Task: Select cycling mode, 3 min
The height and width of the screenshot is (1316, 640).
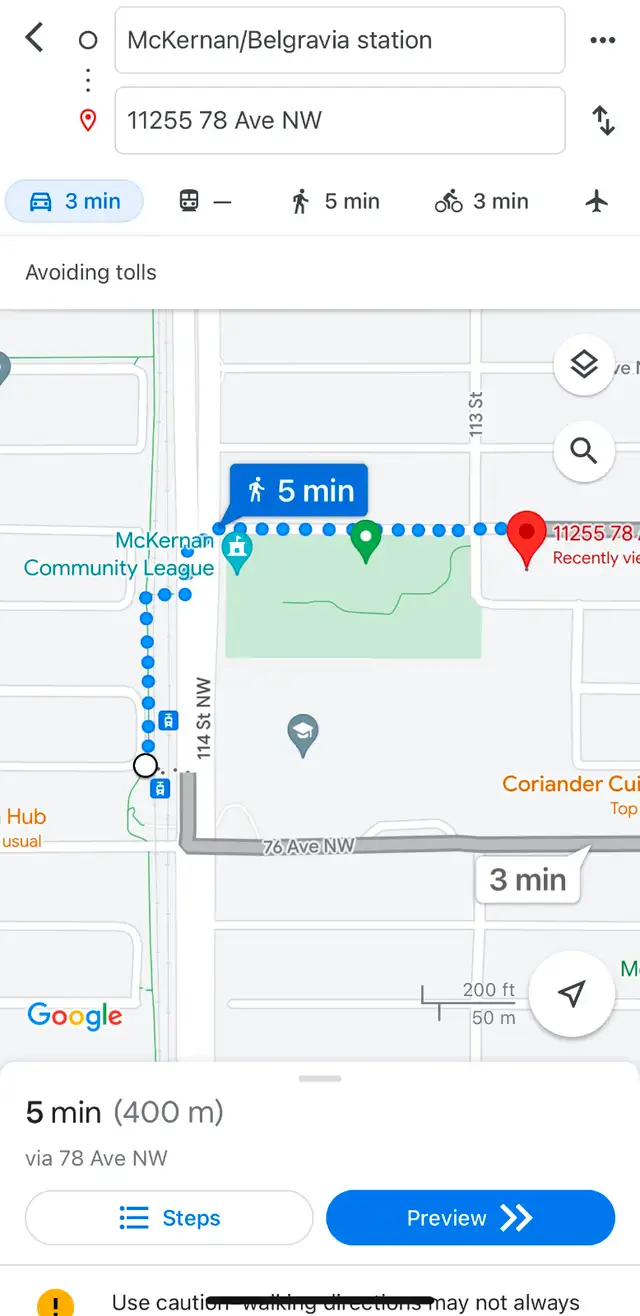Action: pos(481,201)
